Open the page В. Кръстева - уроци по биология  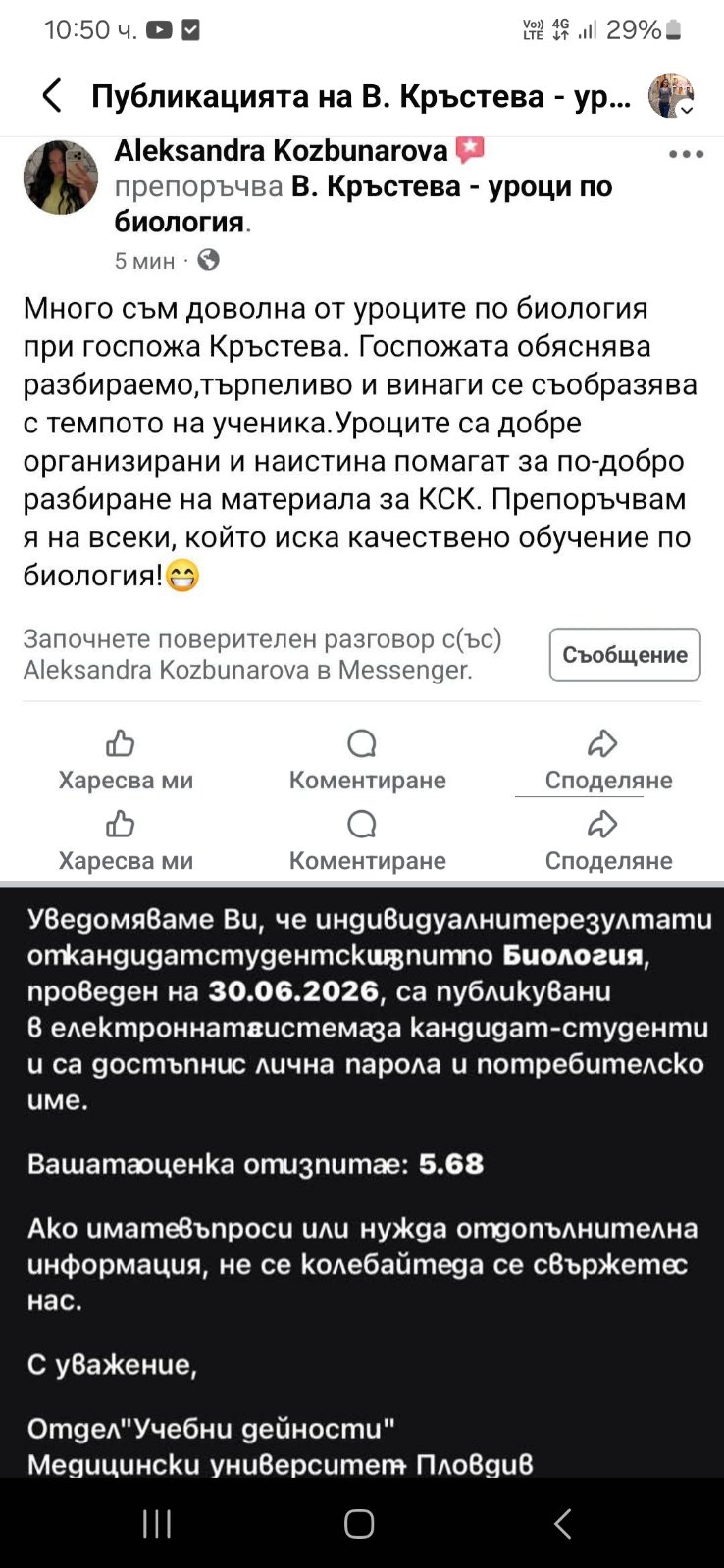point(363,203)
